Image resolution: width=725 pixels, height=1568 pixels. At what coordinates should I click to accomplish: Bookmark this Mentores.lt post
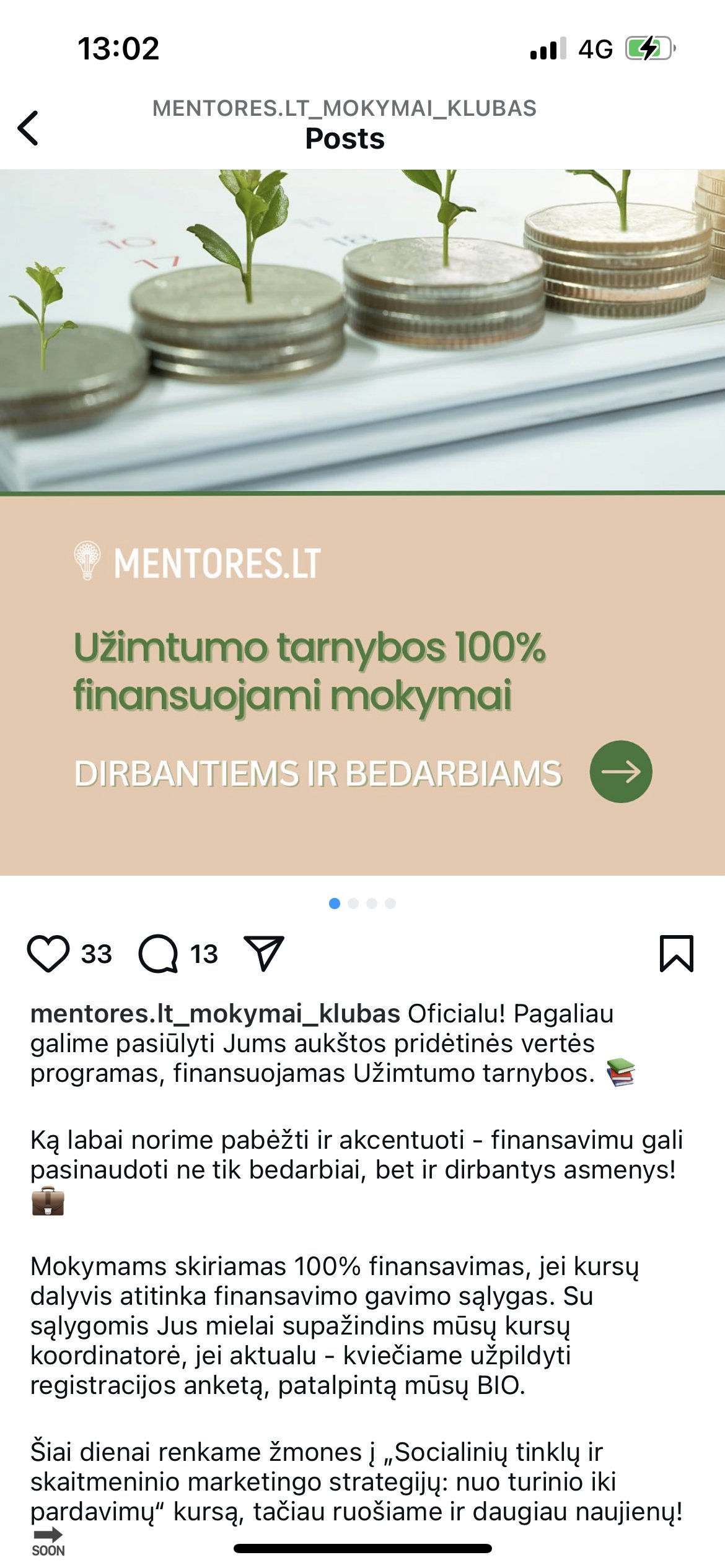[x=677, y=954]
